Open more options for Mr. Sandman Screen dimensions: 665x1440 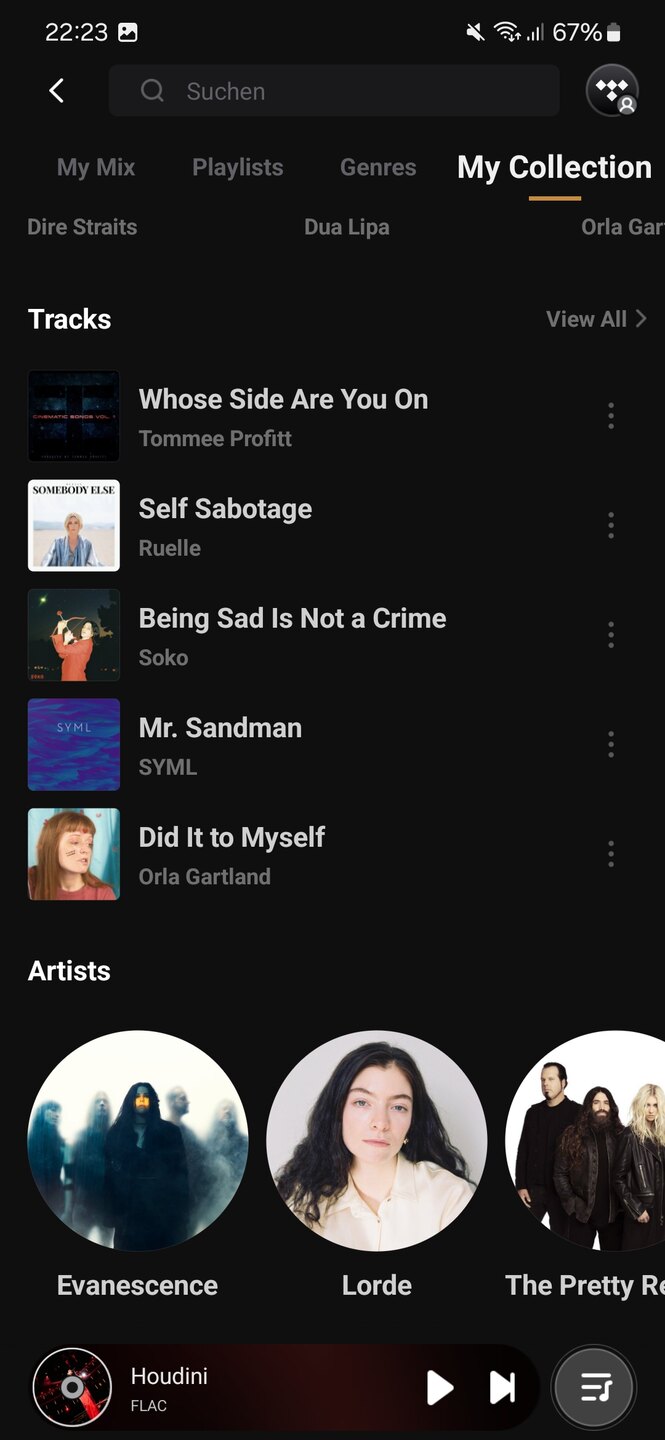point(611,744)
